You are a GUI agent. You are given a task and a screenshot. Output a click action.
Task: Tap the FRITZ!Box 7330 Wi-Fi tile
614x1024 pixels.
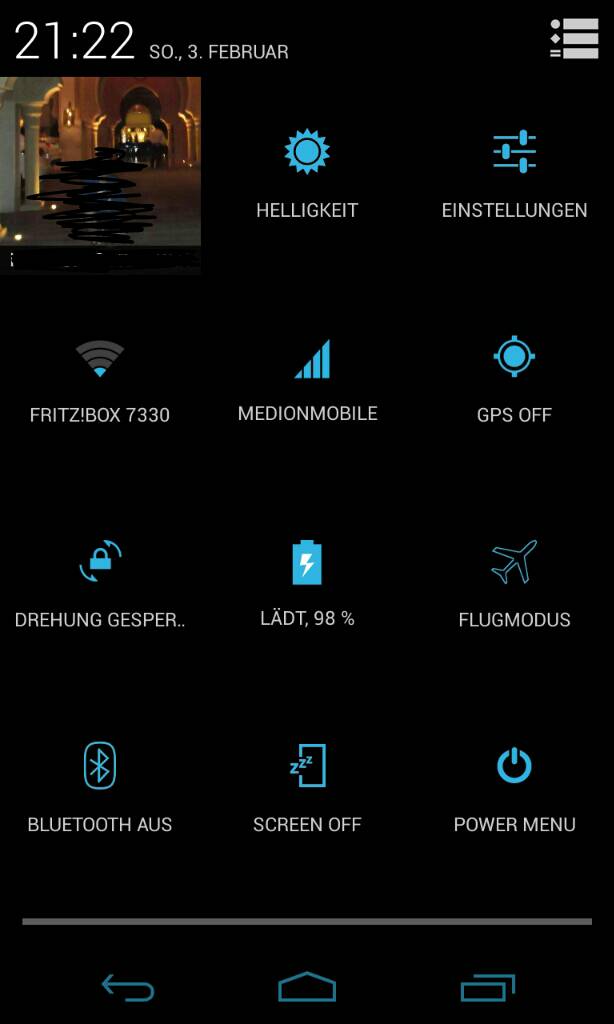click(100, 380)
